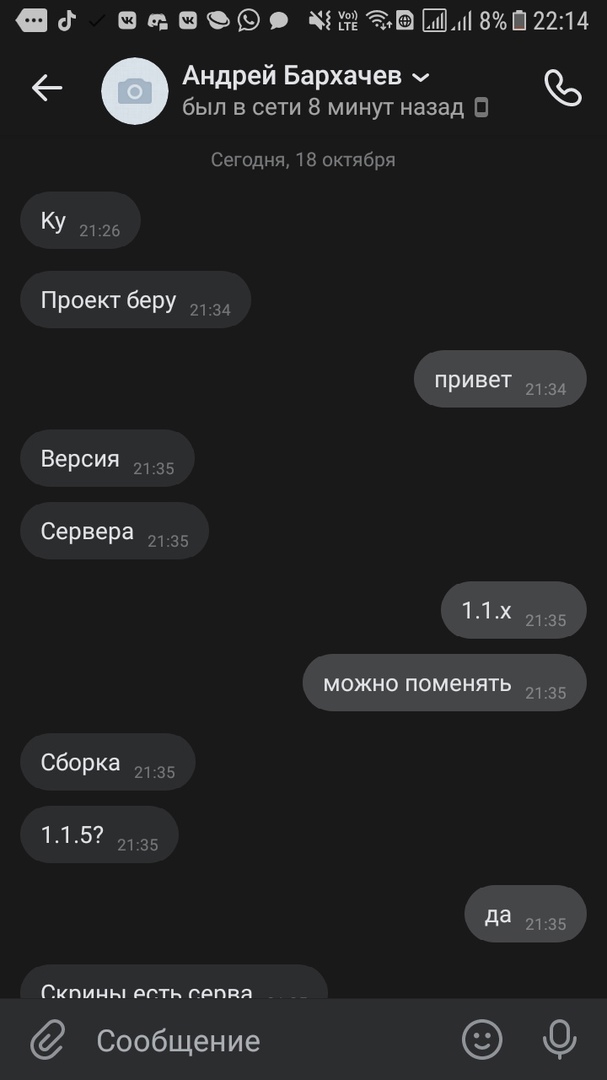Focus the Сообщение text field

(x=260, y=1040)
